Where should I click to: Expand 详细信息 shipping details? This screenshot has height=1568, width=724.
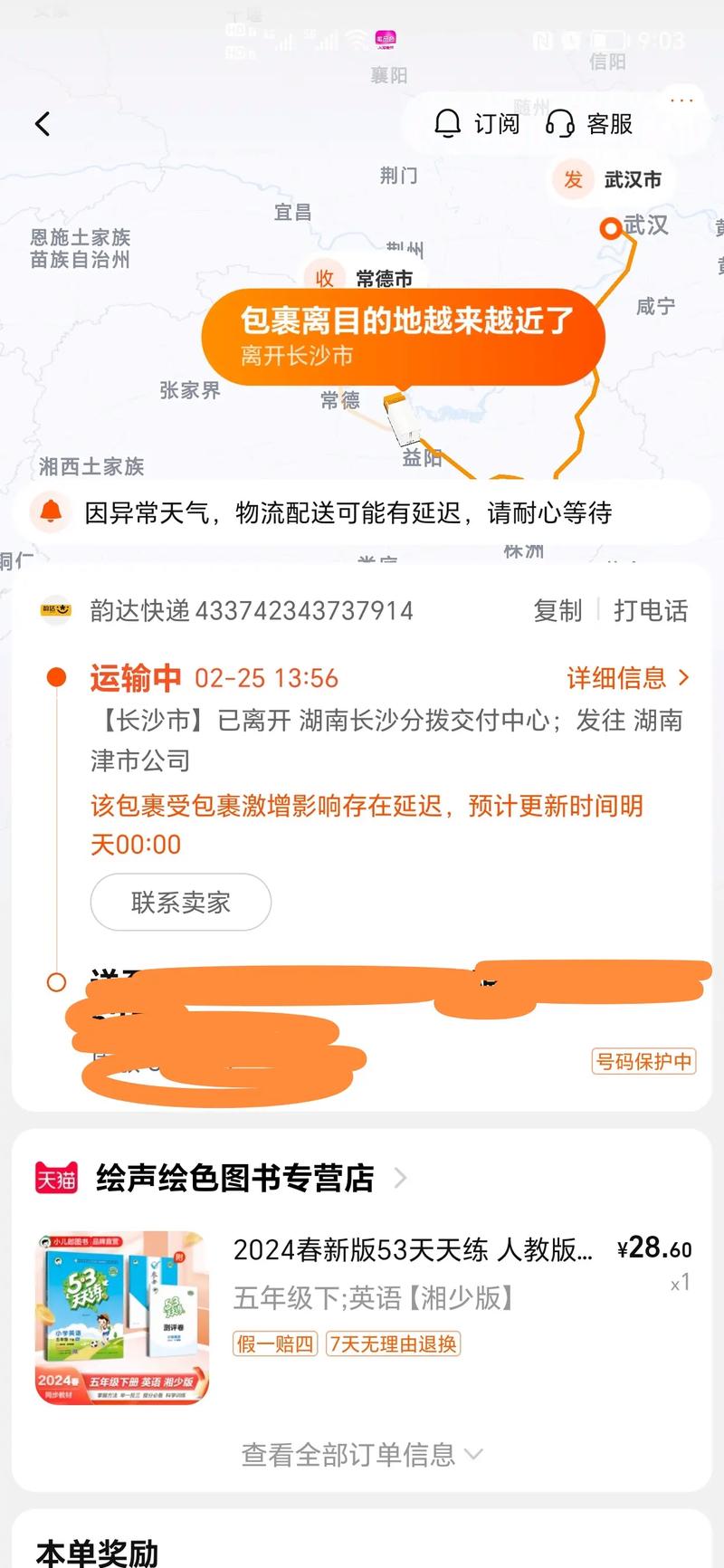(624, 678)
